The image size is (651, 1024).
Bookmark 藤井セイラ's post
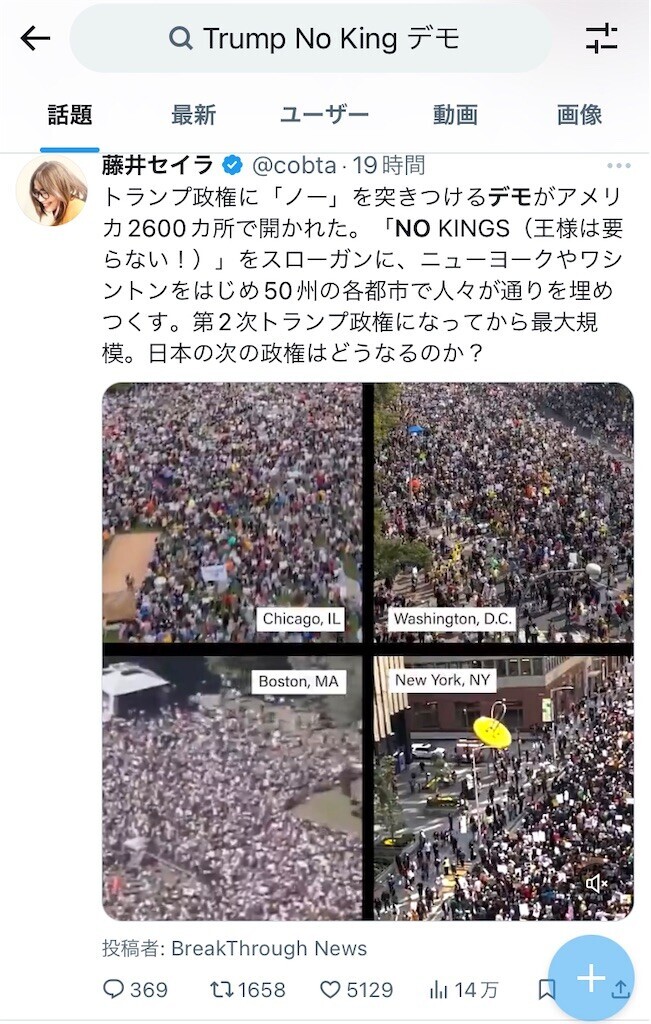[546, 990]
